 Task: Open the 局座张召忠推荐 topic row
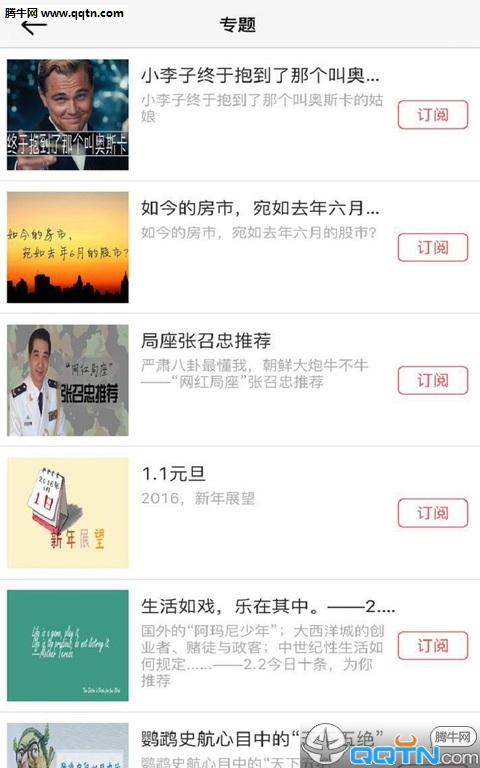click(x=240, y=381)
